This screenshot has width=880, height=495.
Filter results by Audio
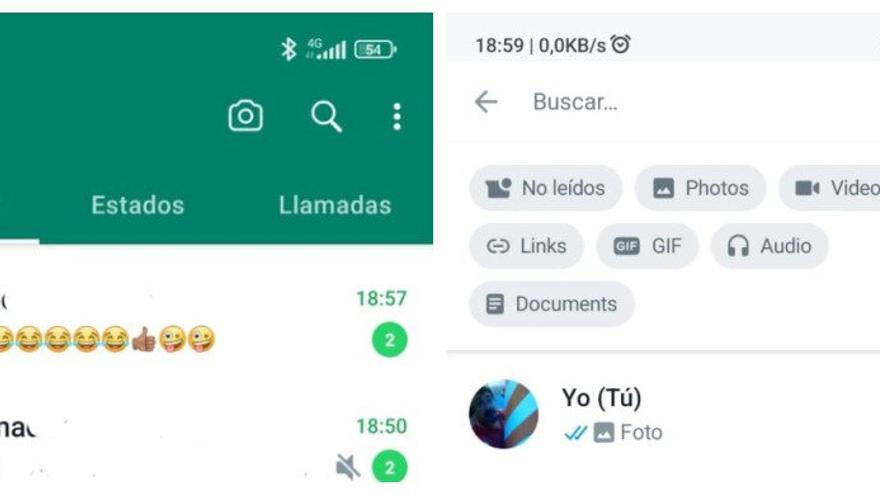tap(769, 246)
